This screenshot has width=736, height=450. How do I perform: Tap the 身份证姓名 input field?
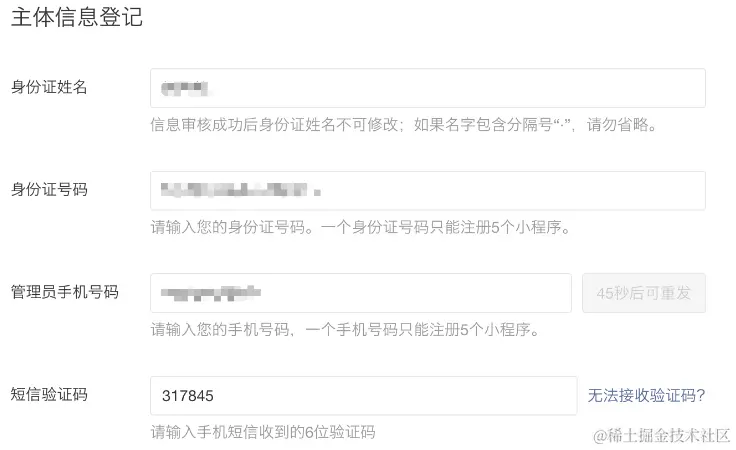point(427,88)
